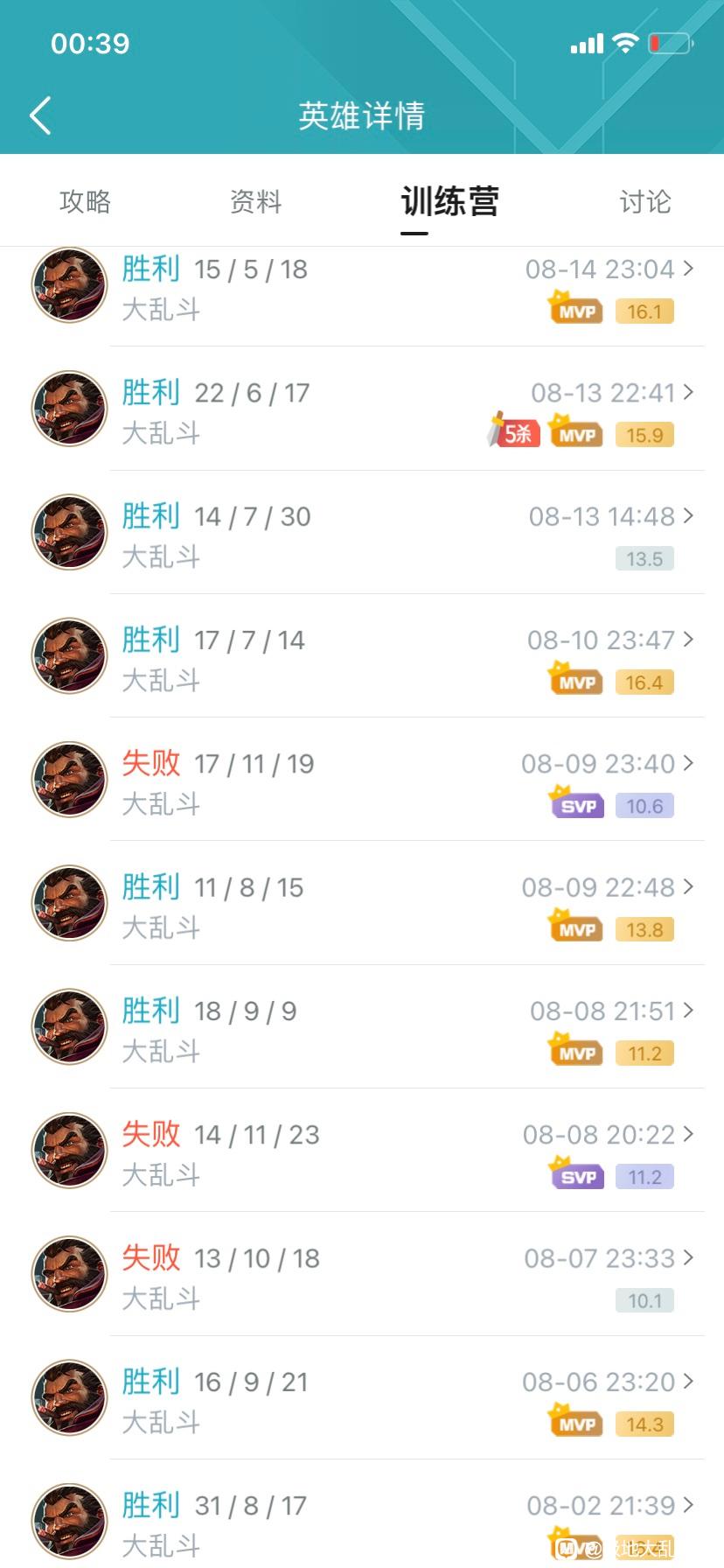
Task: Open the match from 08-06 23:20
Action: (362, 1397)
